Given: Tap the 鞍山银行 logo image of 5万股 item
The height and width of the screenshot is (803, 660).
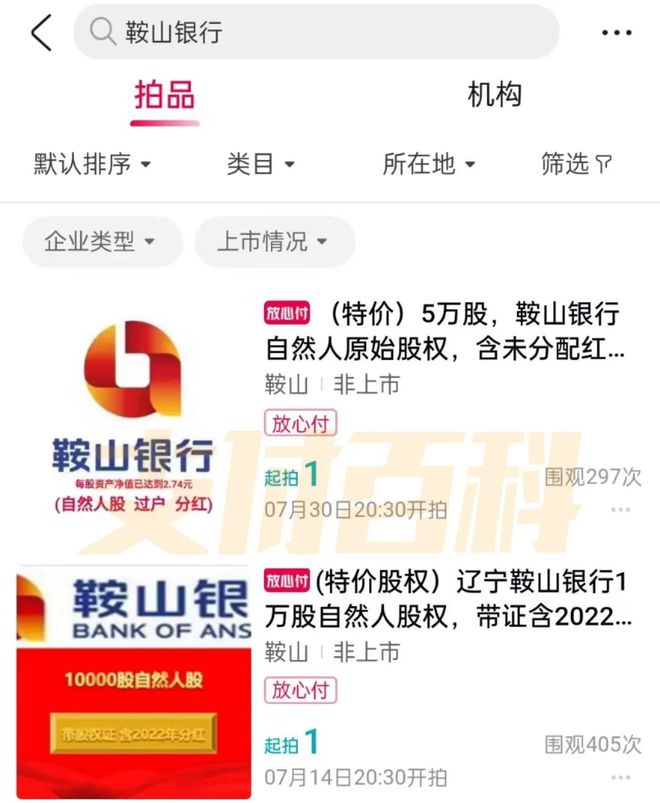Looking at the screenshot, I should tap(132, 411).
